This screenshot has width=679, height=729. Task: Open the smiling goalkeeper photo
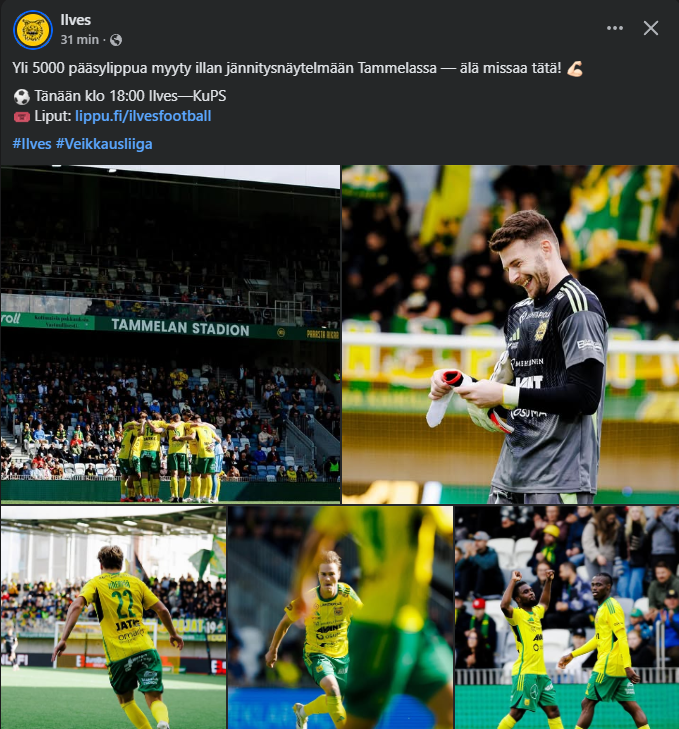pos(510,334)
